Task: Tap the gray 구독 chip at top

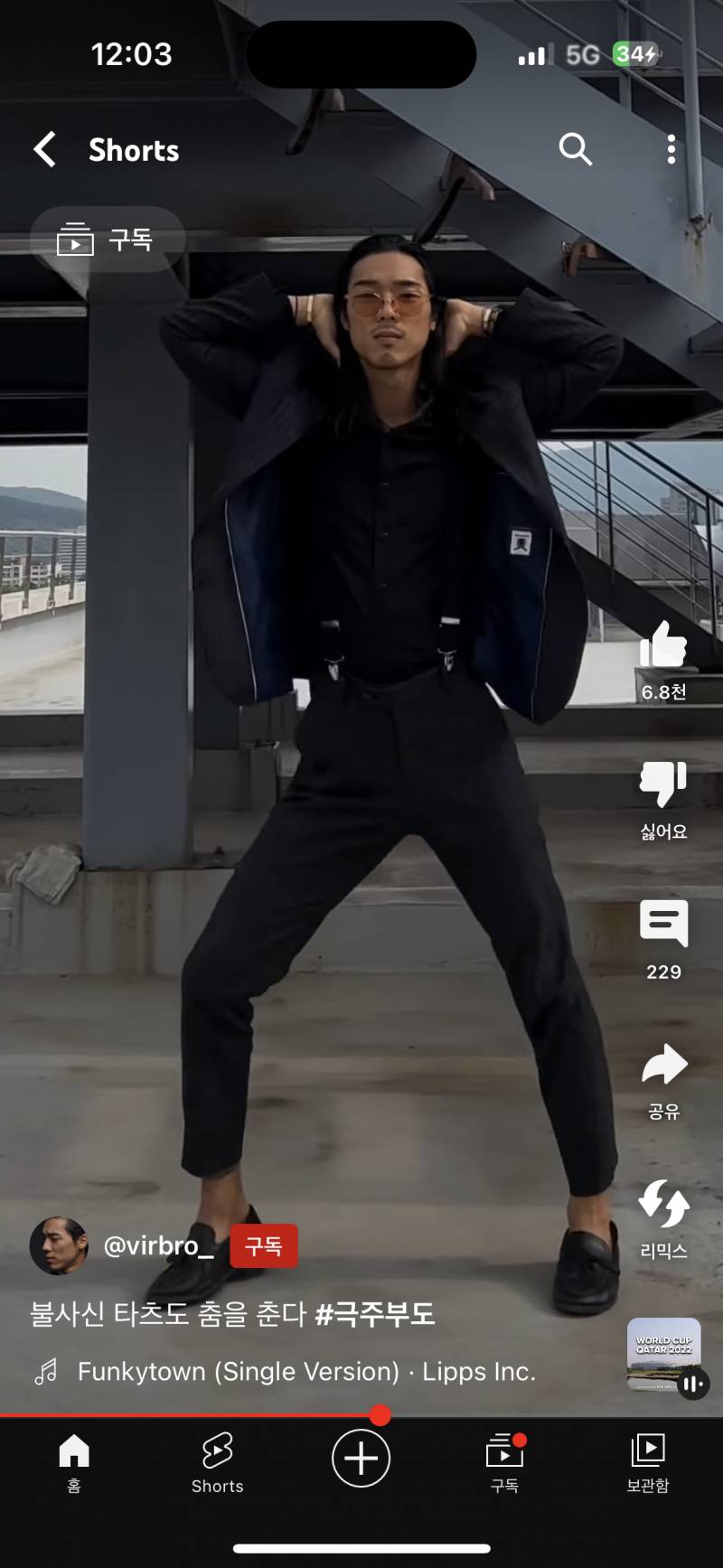Action: click(107, 239)
